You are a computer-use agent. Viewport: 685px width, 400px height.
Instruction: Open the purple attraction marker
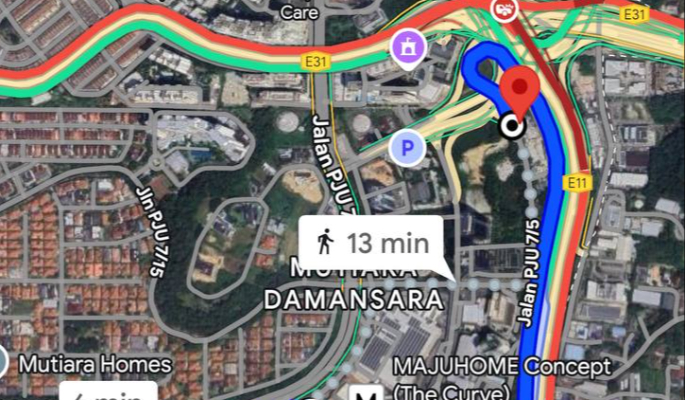tap(406, 46)
